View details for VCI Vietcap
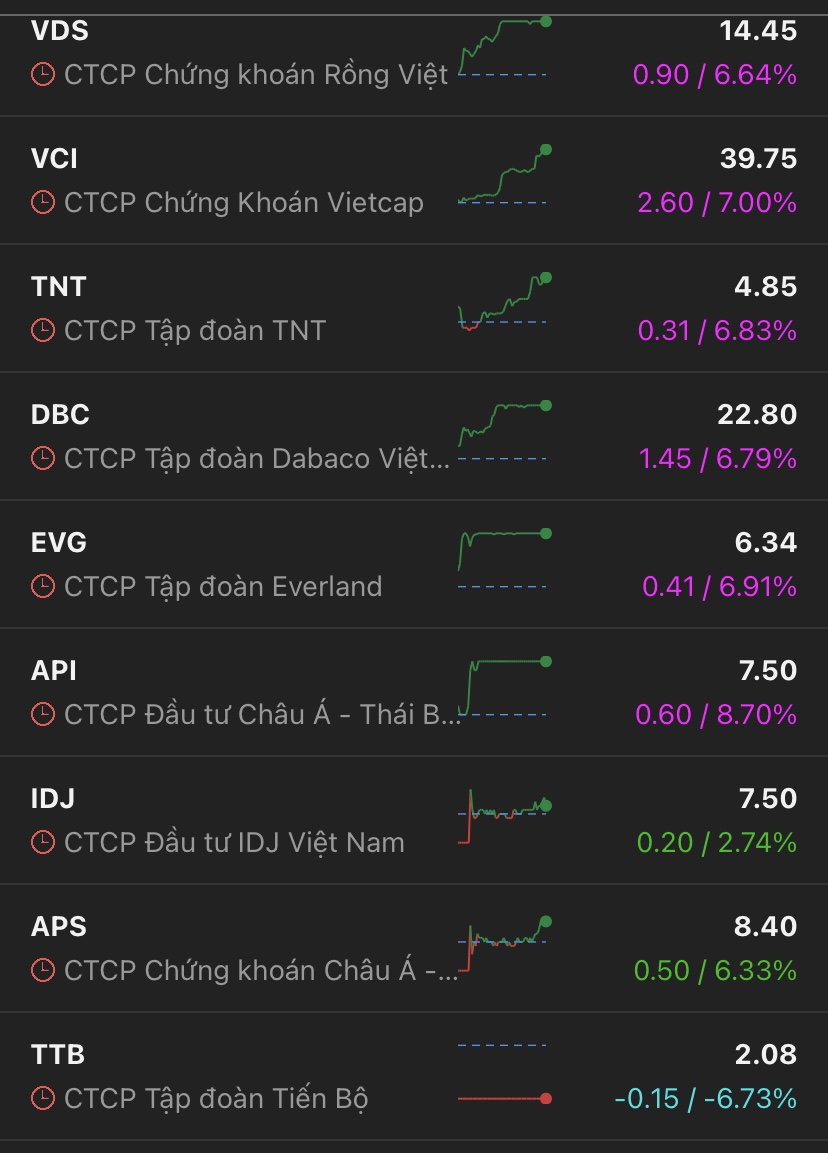The width and height of the screenshot is (828, 1153). click(x=240, y=181)
